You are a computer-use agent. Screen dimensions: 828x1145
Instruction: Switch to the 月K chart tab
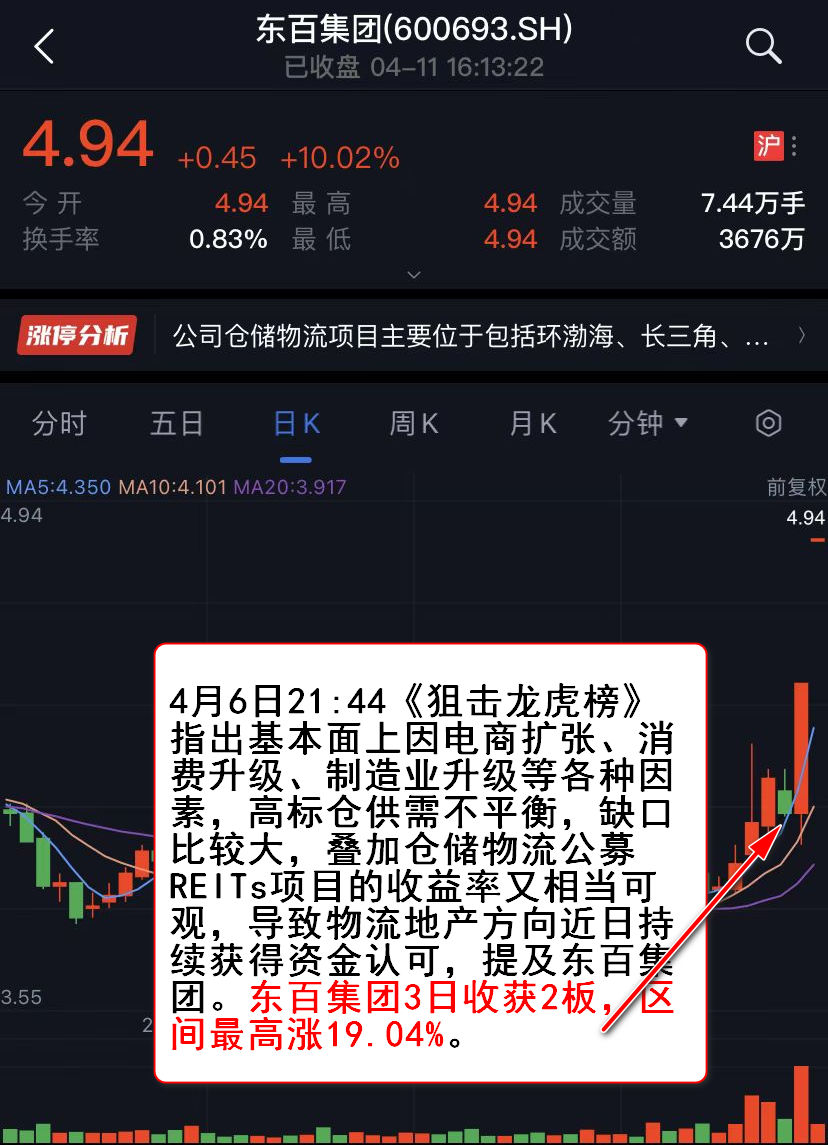coord(532,424)
